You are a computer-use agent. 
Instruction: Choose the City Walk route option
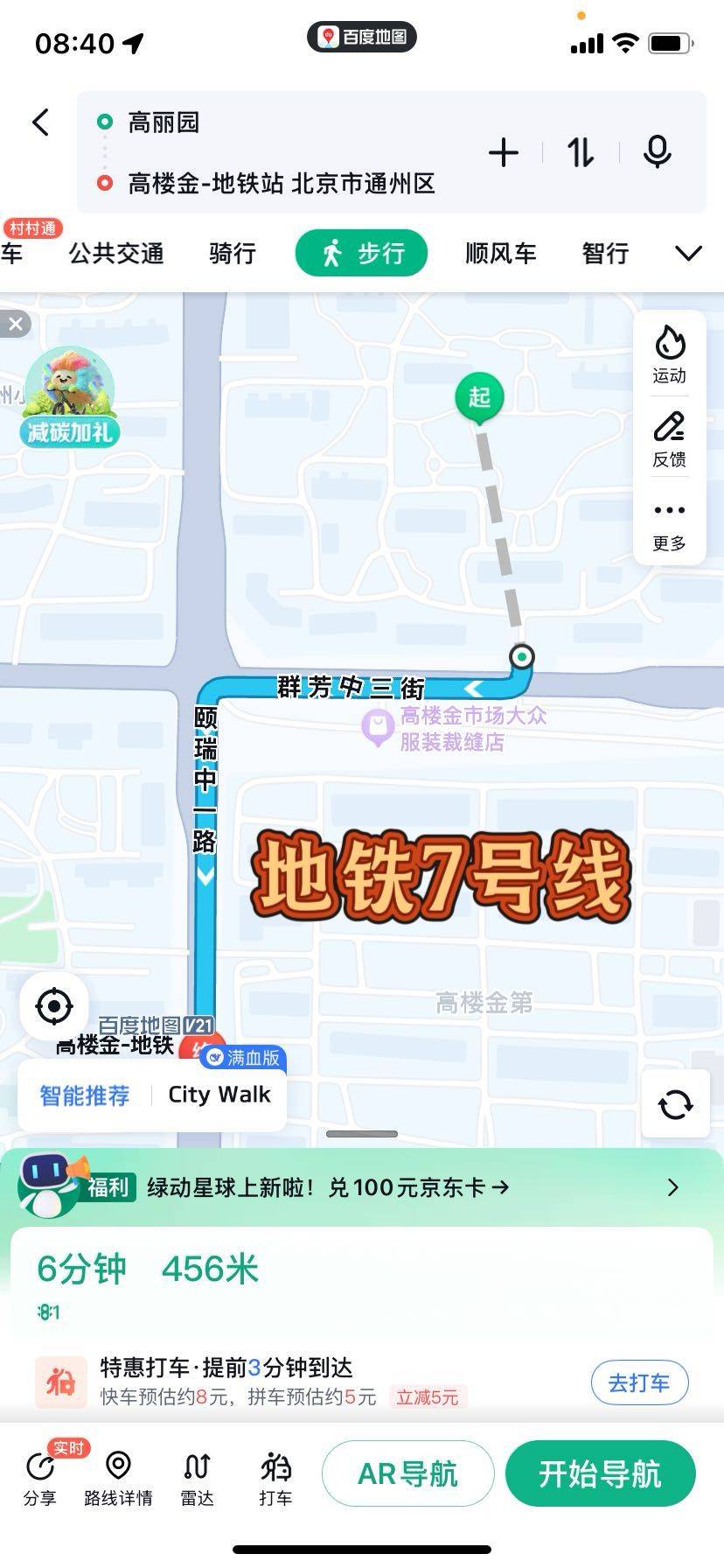219,1095
